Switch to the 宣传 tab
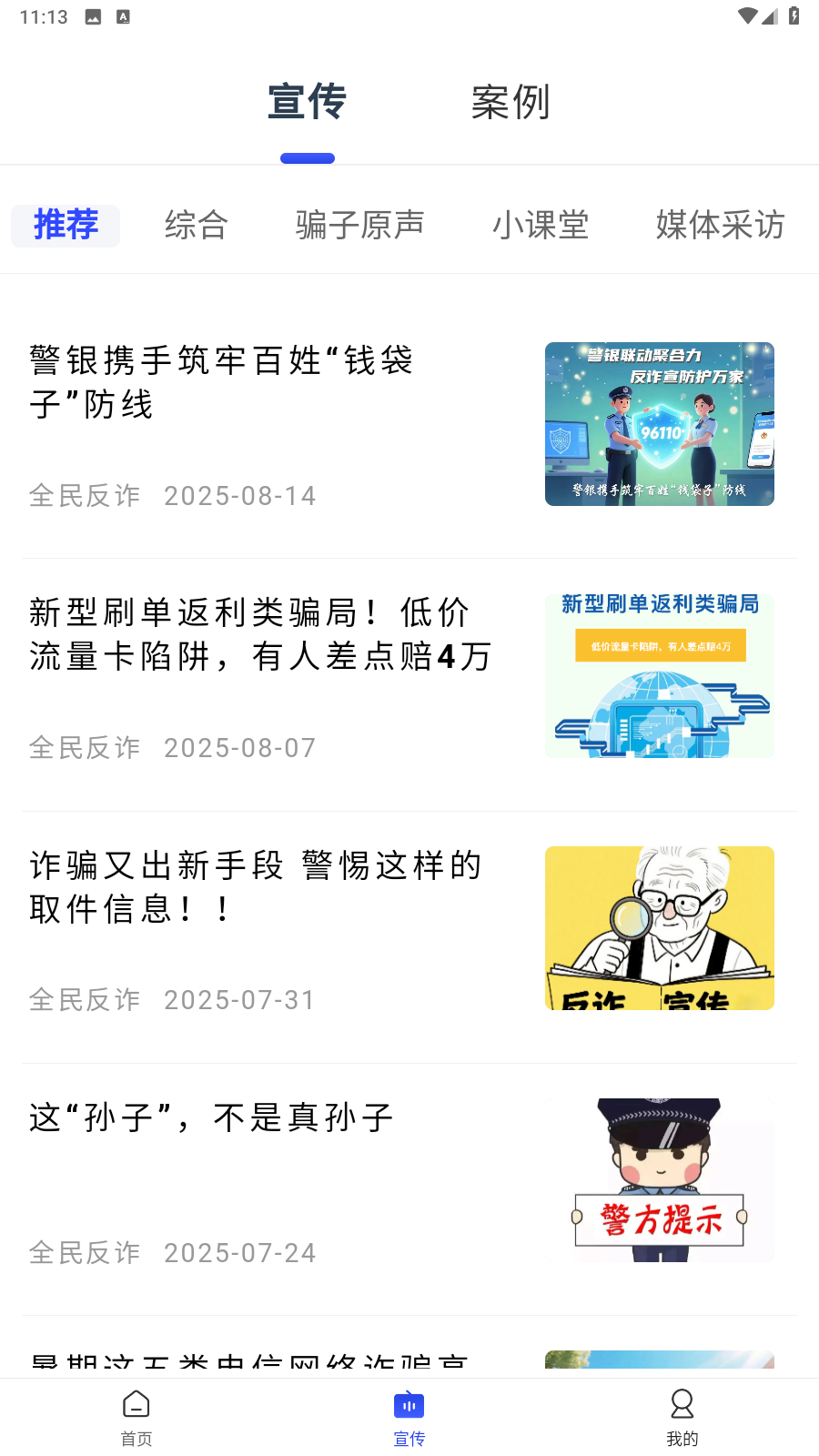Screen dimensions: 819x1456 tap(307, 104)
